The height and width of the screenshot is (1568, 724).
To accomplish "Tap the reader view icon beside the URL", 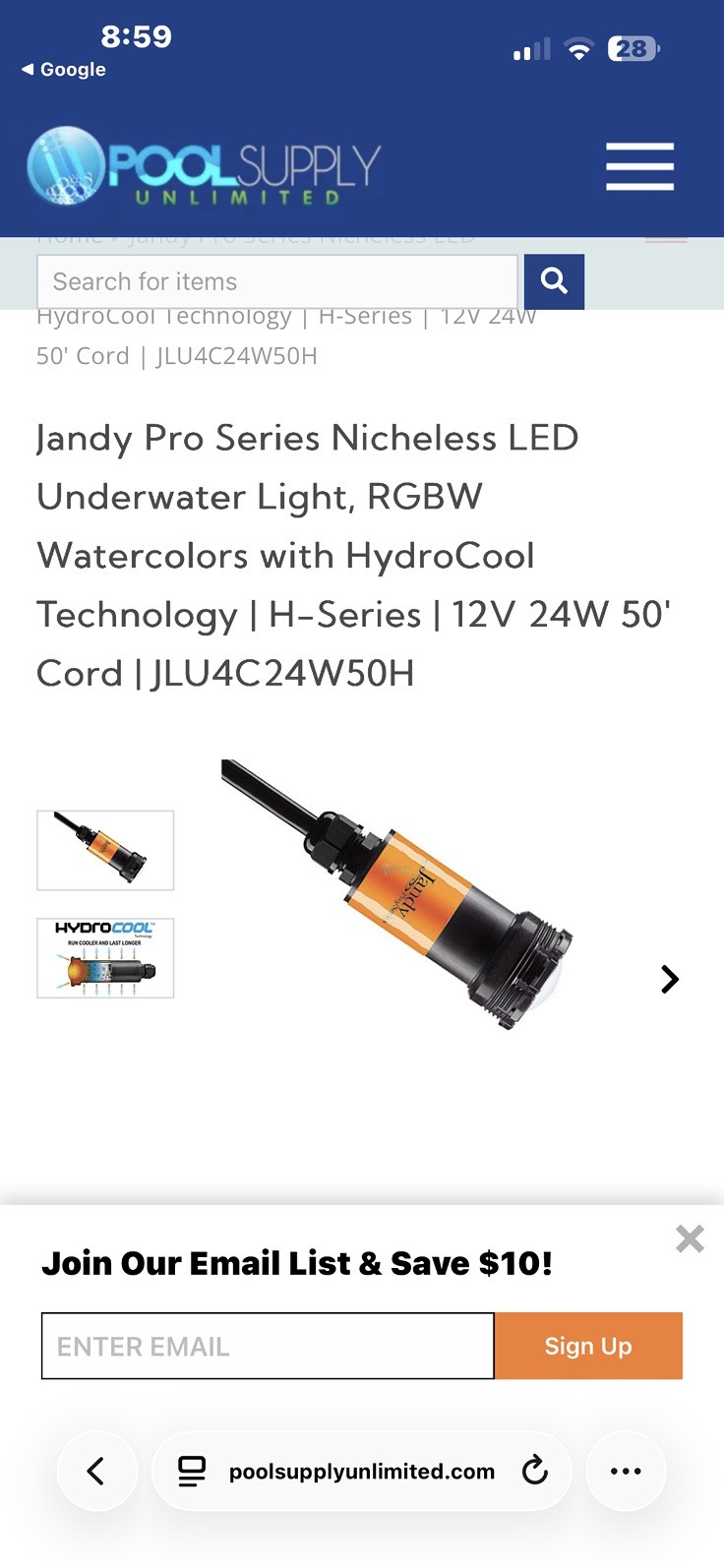I will [x=190, y=1471].
